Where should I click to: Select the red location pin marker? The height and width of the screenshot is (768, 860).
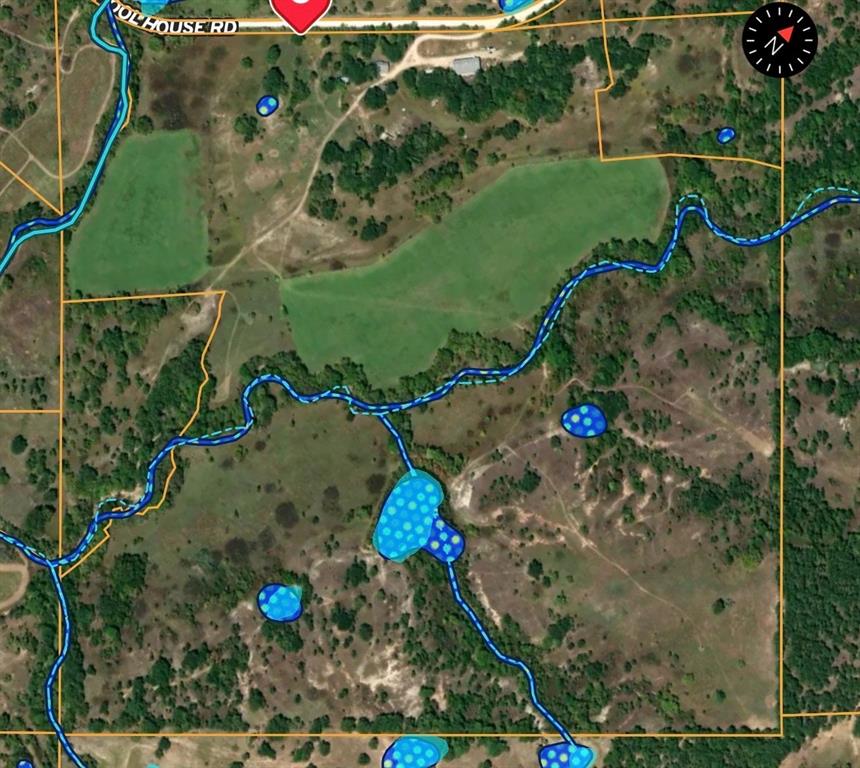click(301, 10)
